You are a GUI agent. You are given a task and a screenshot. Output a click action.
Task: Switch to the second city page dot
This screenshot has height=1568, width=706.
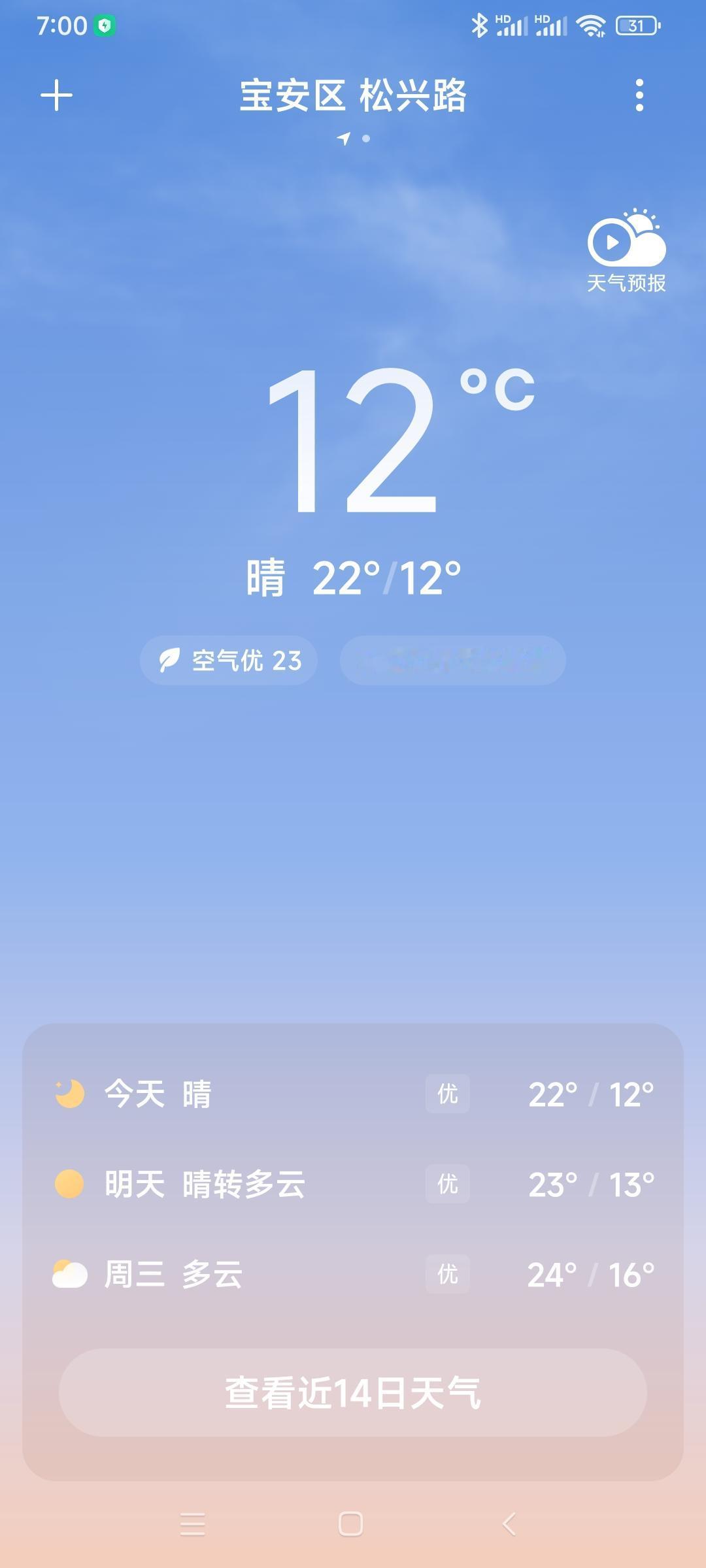click(x=366, y=139)
